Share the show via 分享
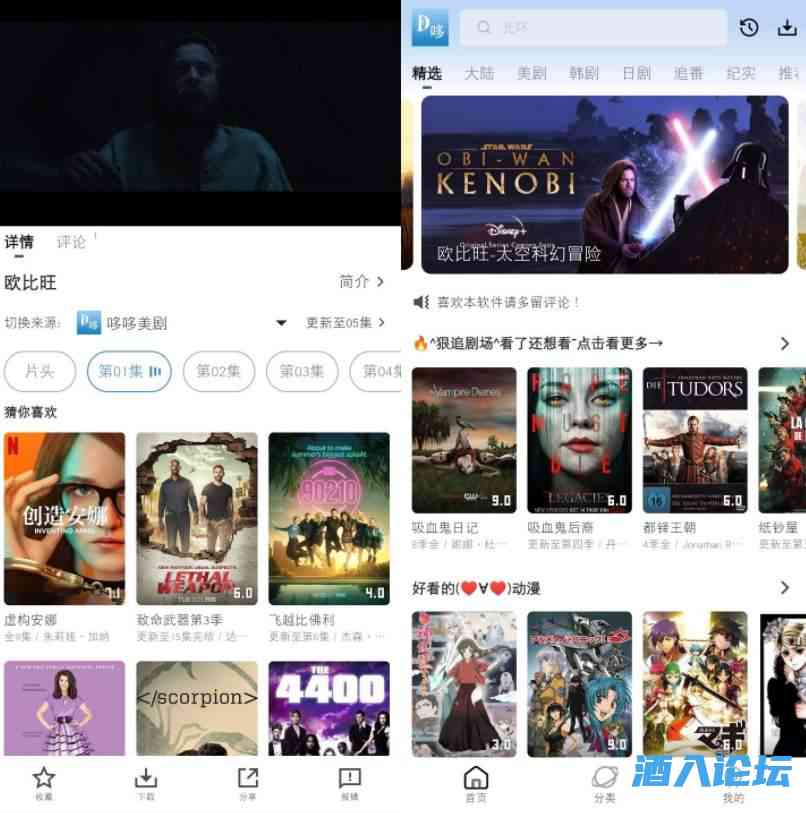 coord(247,781)
